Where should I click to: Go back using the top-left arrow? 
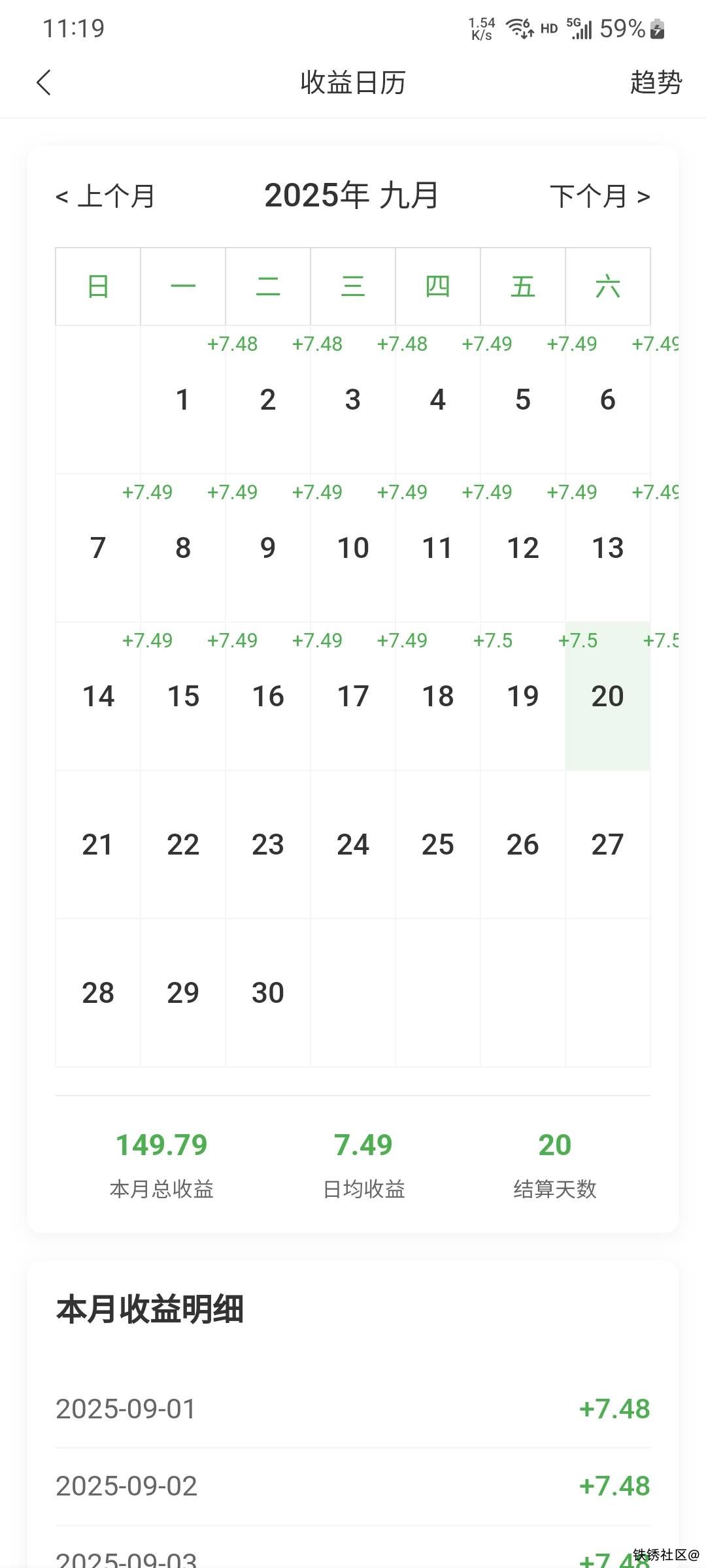(44, 83)
